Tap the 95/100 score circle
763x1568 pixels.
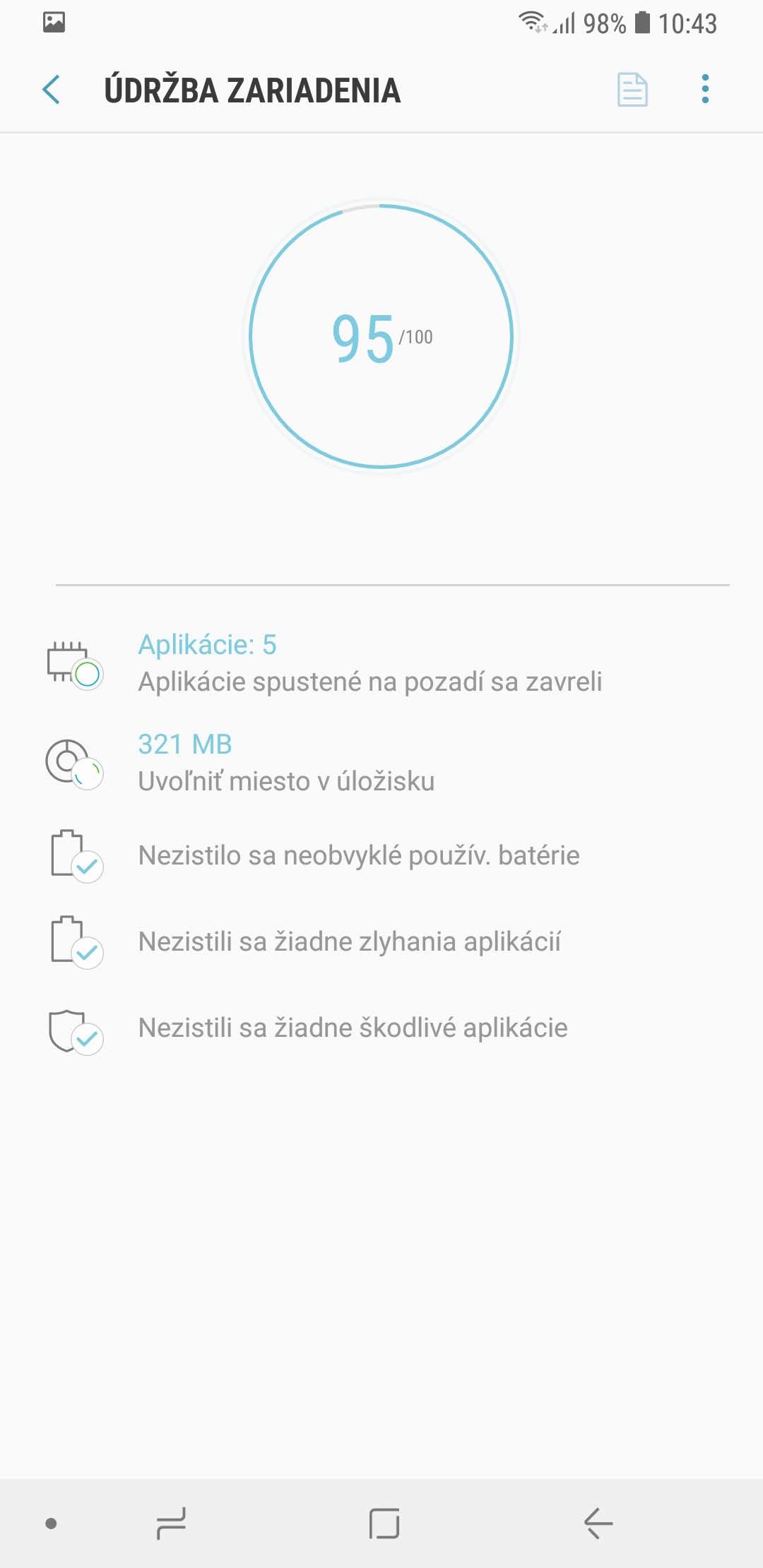[381, 336]
